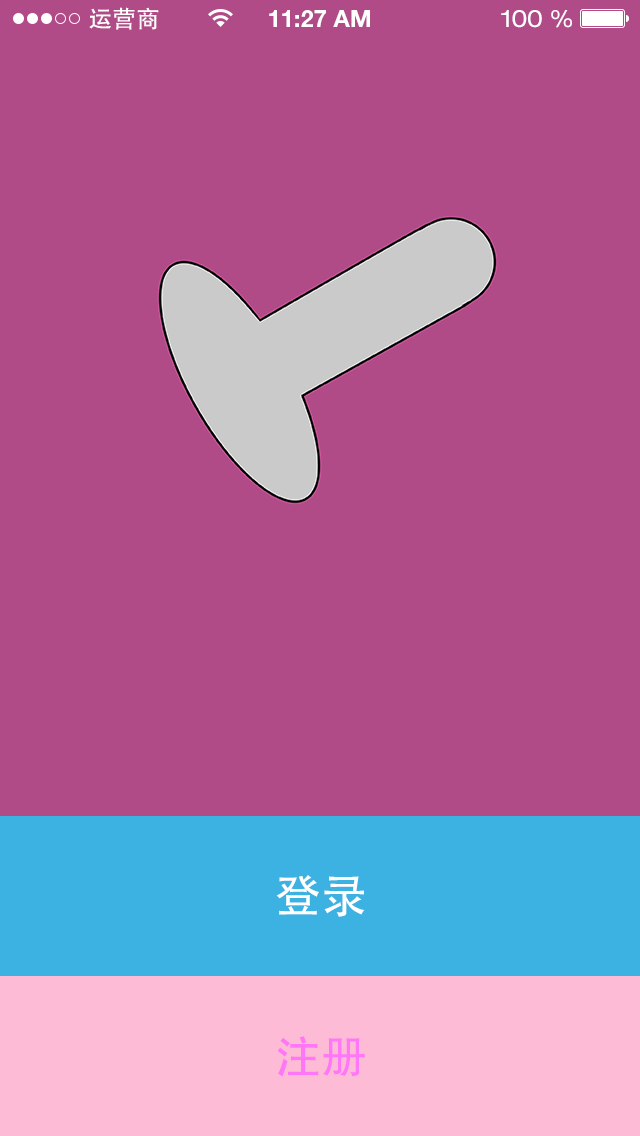Tap the blue 登录 login button
The width and height of the screenshot is (640, 1136).
(x=320, y=896)
